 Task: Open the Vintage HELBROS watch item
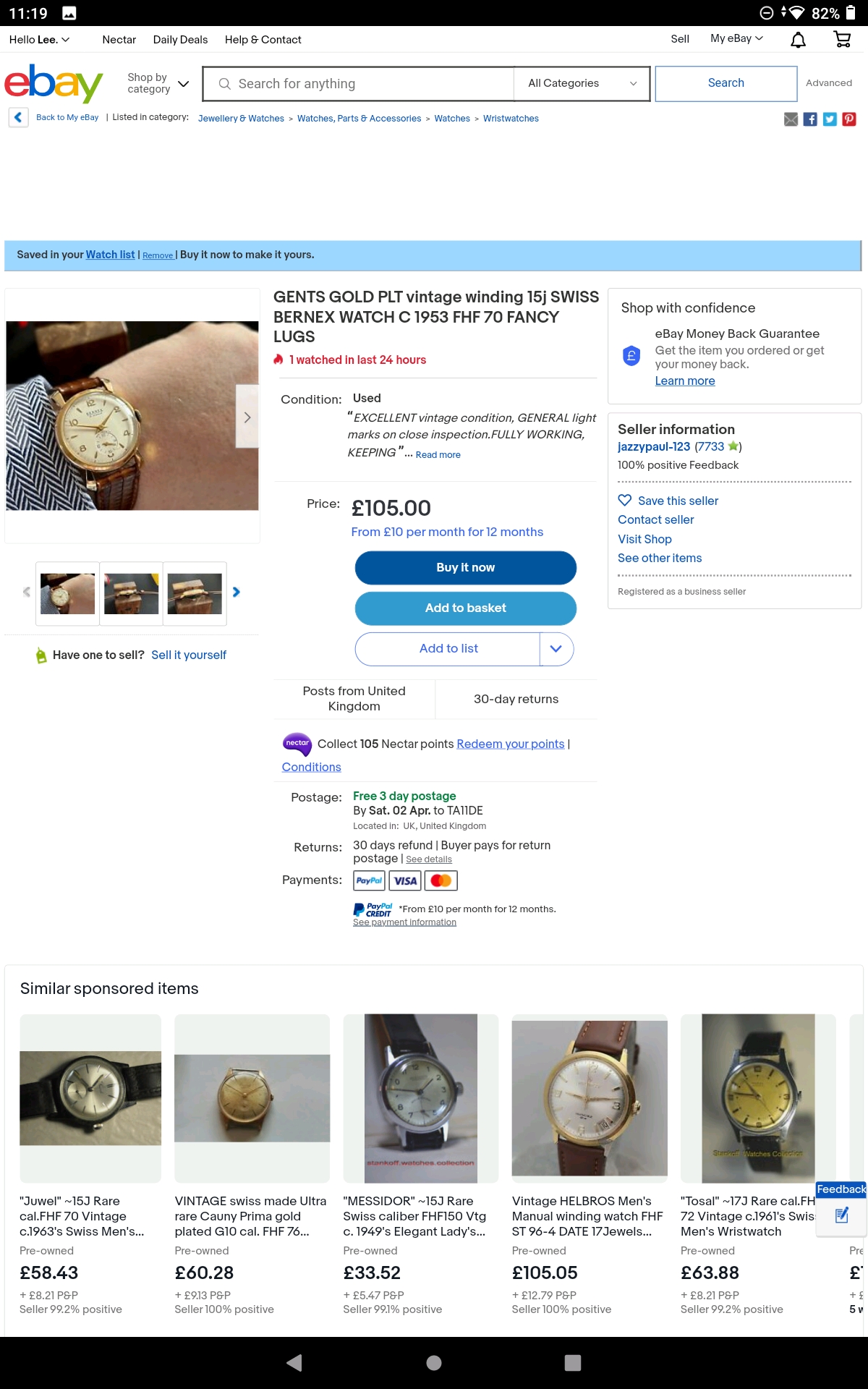(589, 1216)
